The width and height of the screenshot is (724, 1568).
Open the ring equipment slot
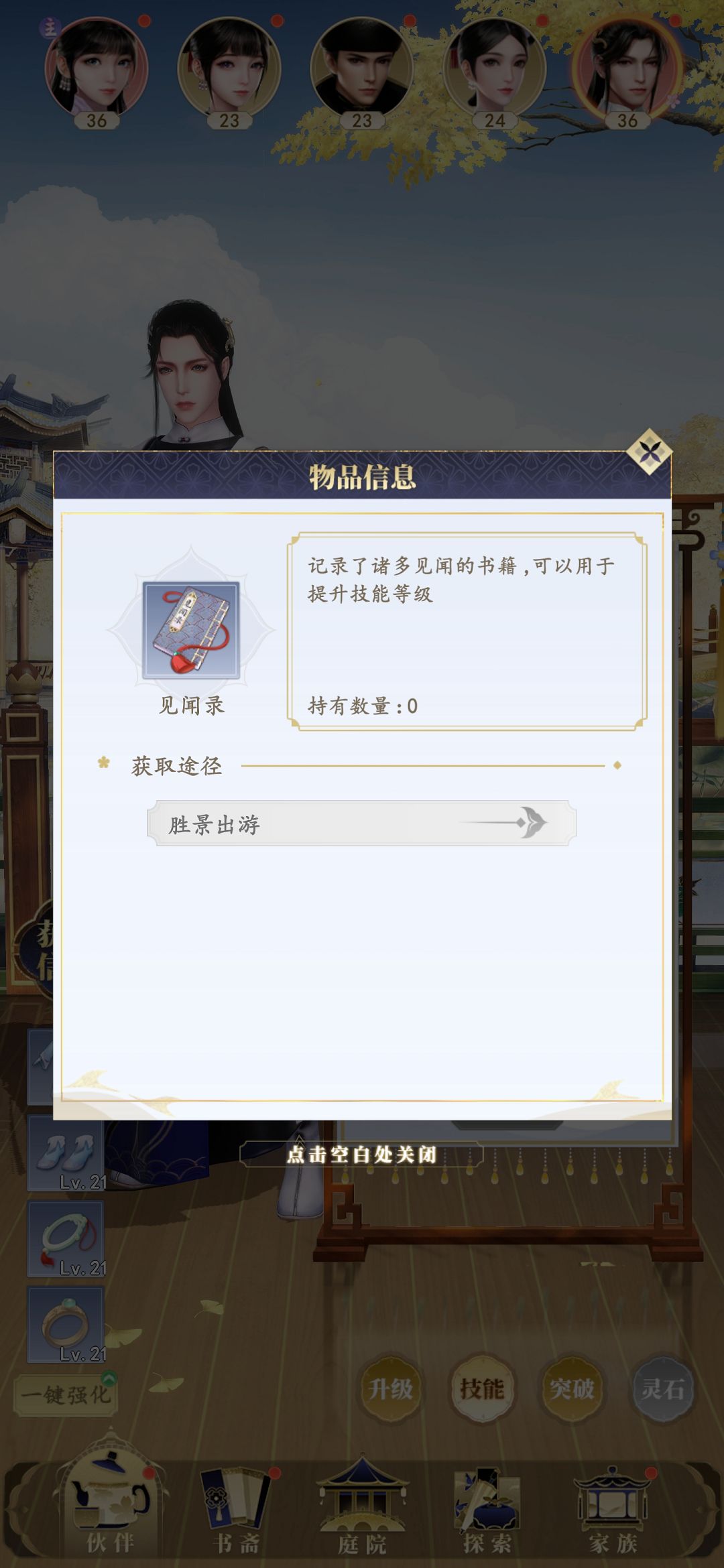[x=66, y=1325]
